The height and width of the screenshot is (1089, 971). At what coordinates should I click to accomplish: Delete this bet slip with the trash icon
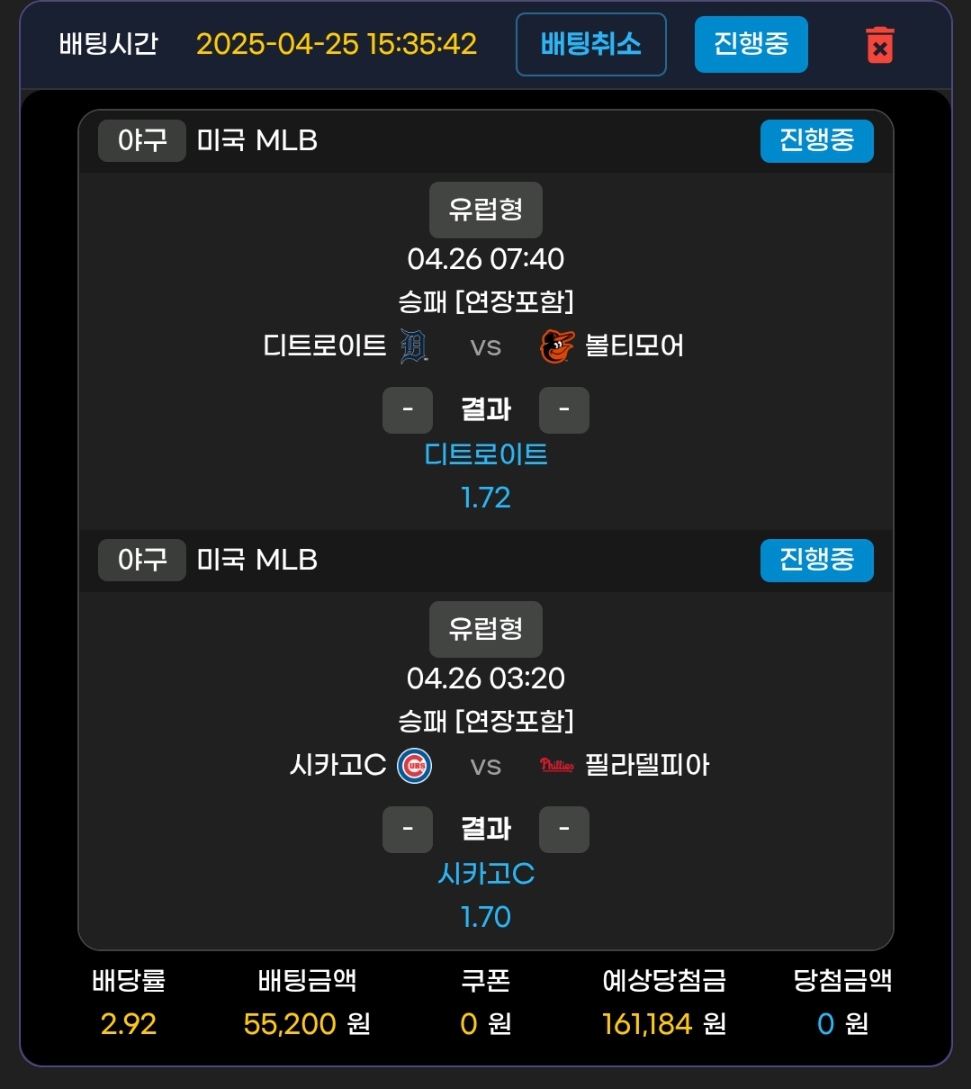pyautogui.click(x=879, y=45)
